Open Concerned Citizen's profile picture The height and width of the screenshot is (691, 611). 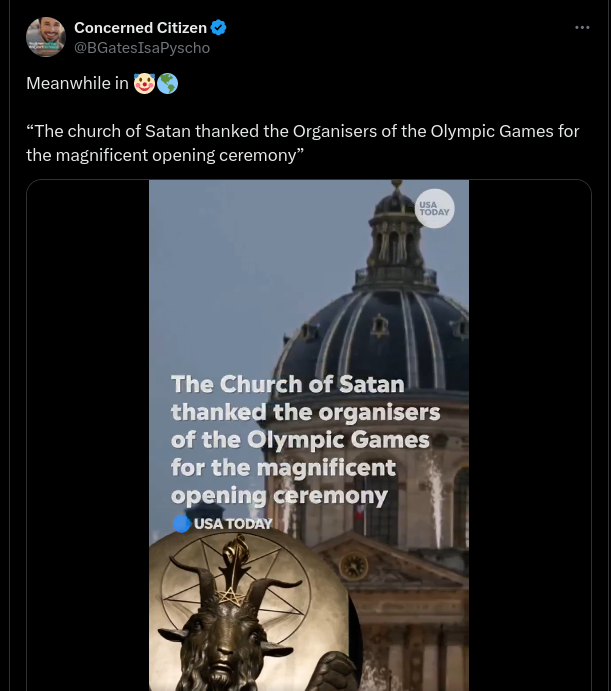46,37
